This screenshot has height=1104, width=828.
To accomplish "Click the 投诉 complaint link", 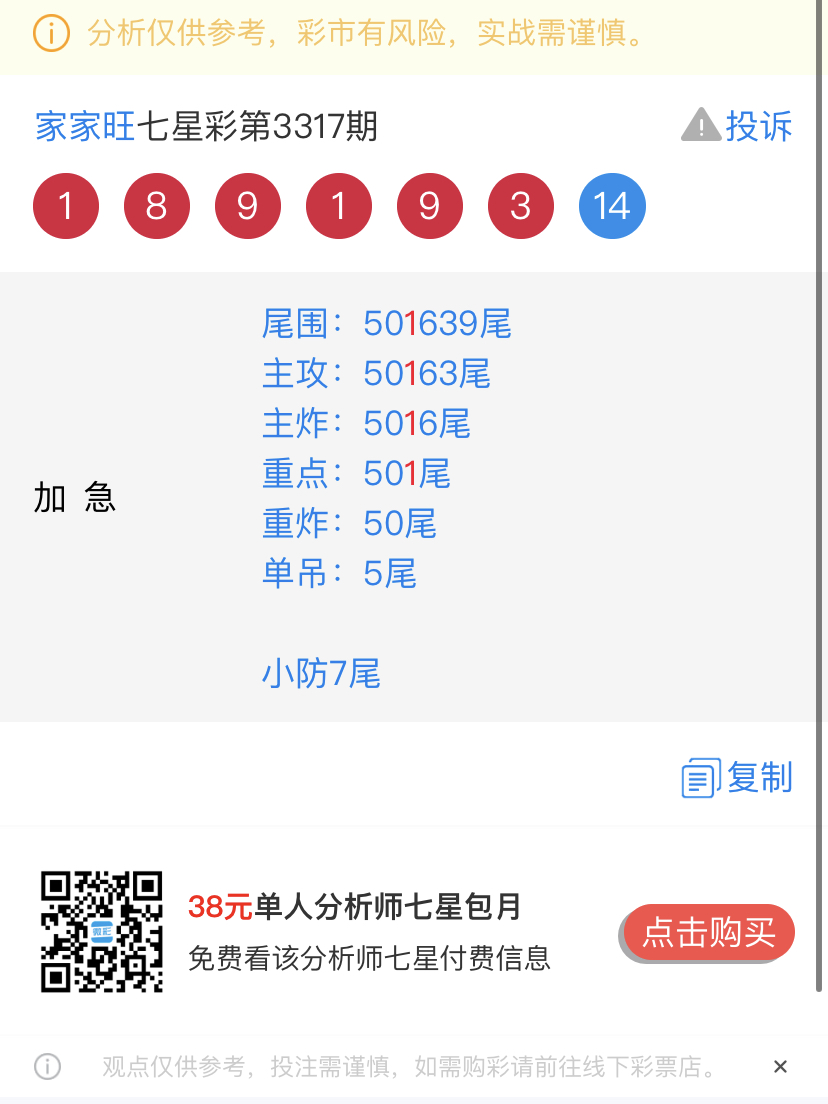I will point(758,126).
